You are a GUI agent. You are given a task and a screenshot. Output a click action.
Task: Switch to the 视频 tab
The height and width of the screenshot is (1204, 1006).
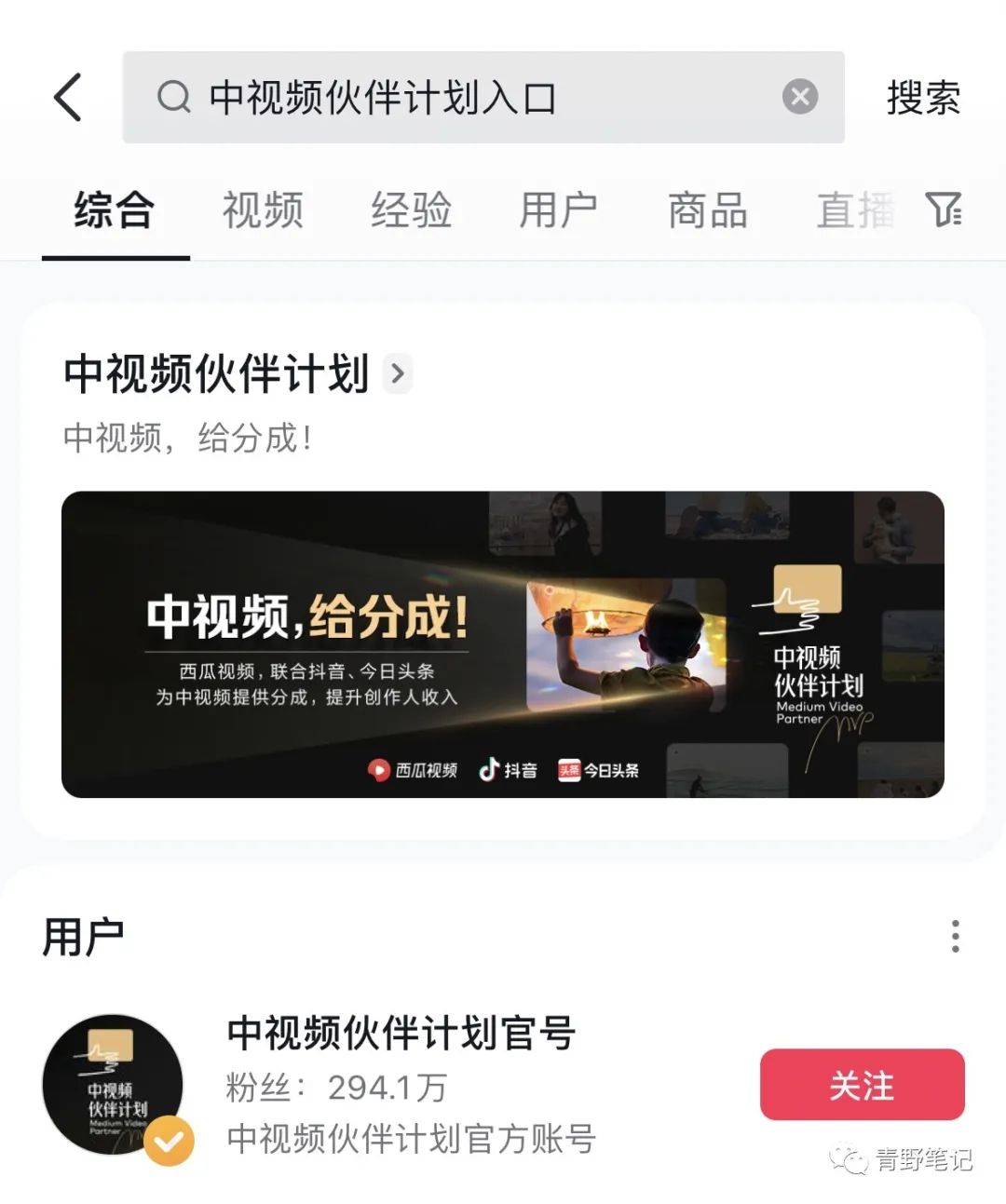point(262,211)
